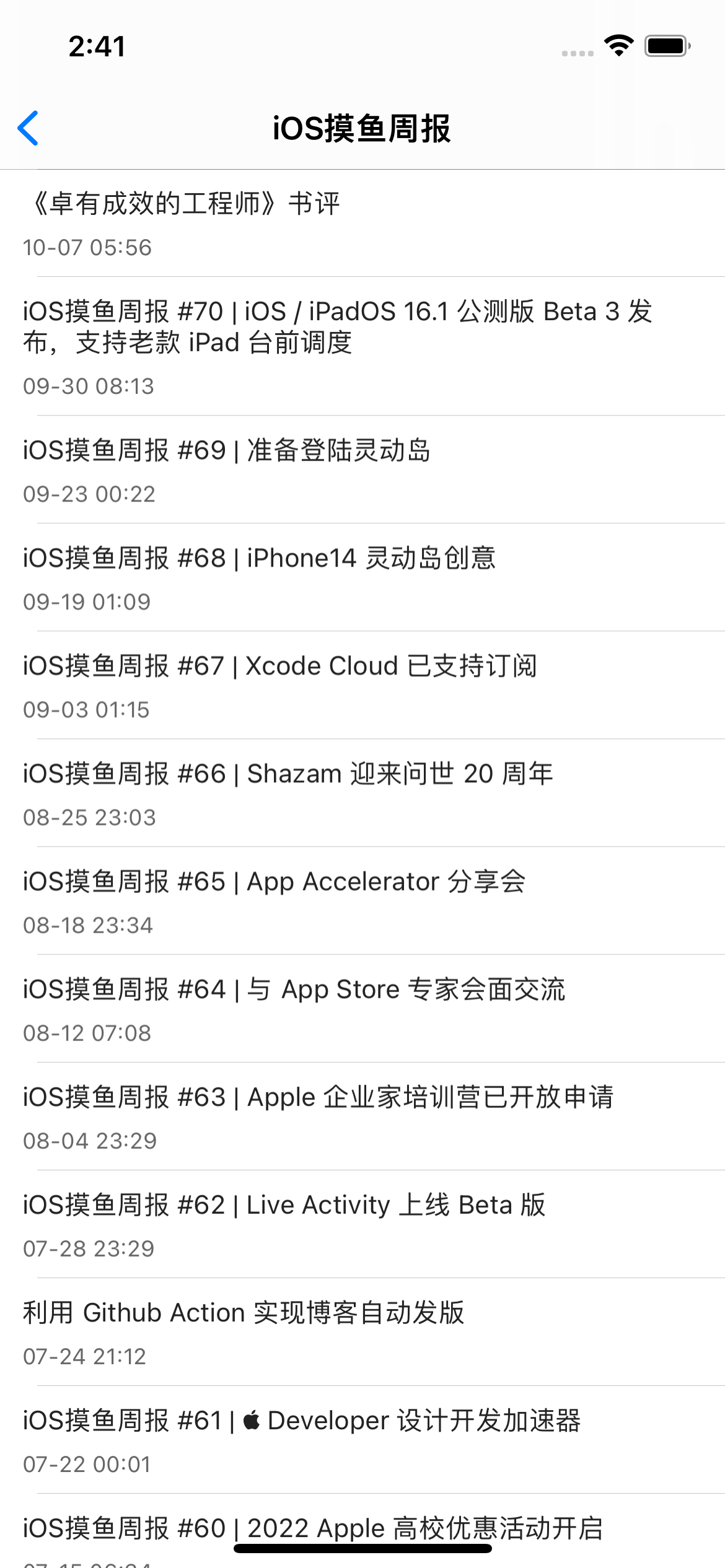Viewport: 725px width, 1568px height.
Task: Open iOS摸鱼周报 #61 Developer 设计开发加速器
Action: click(362, 1439)
